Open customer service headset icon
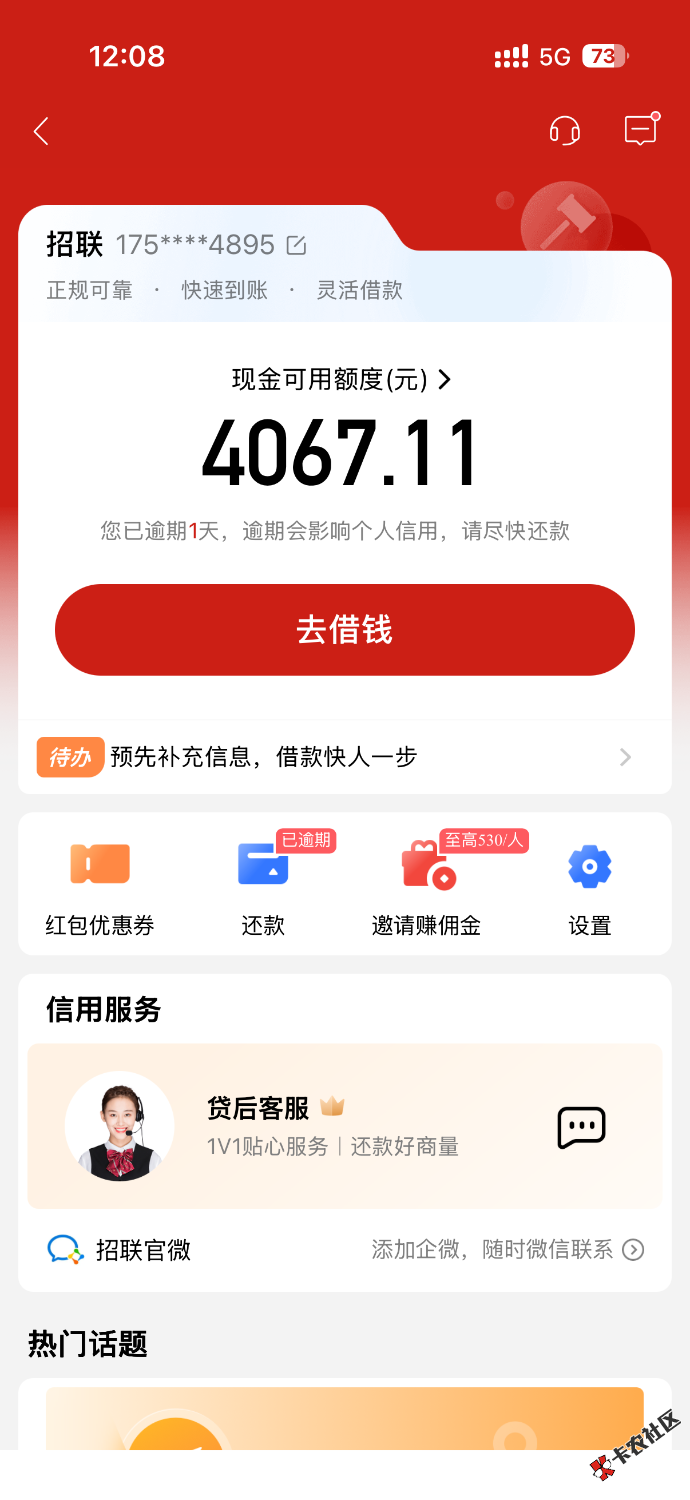 click(565, 131)
